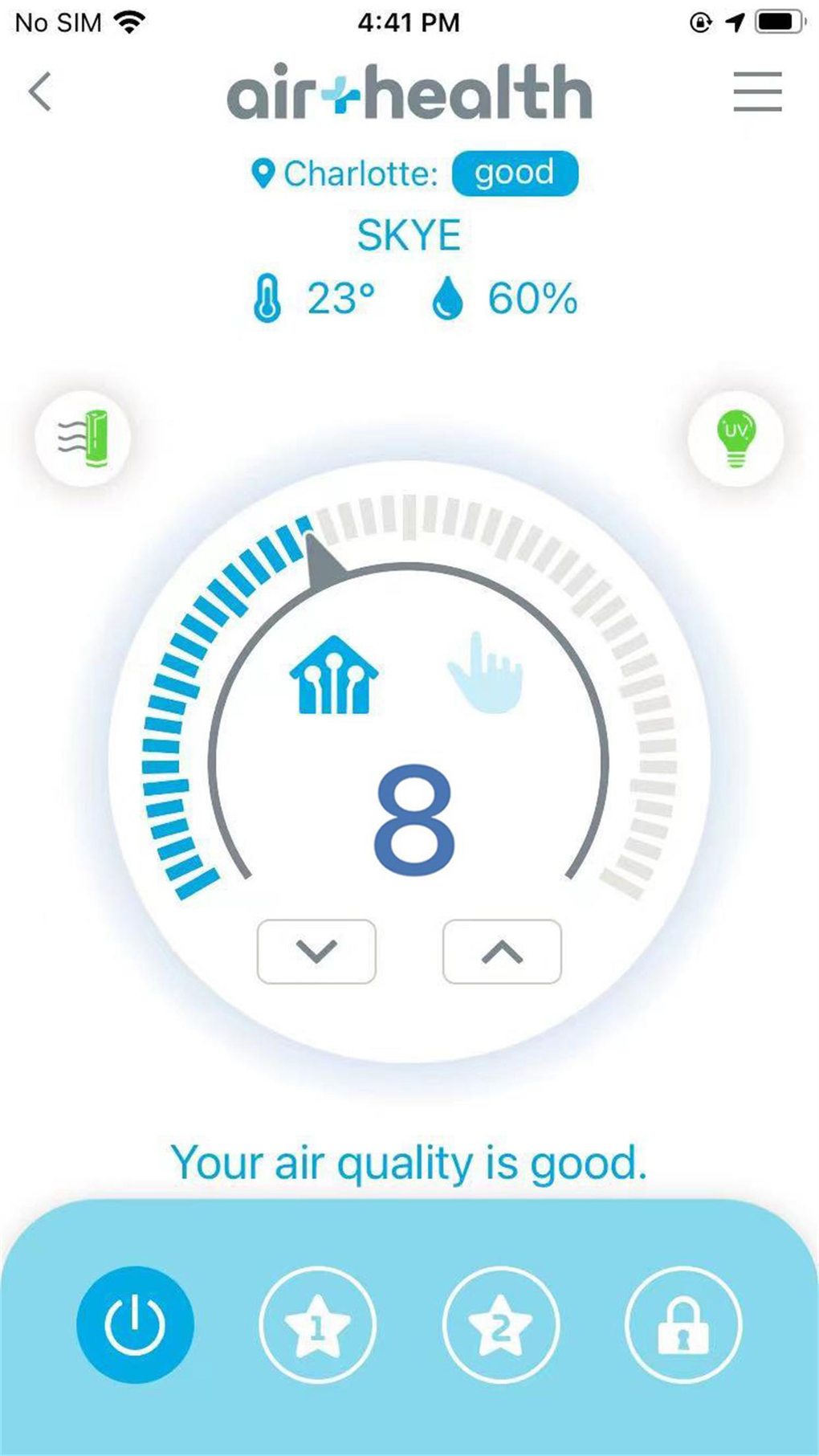Increase fan speed with up chevron
This screenshot has width=819, height=1456.
(502, 951)
